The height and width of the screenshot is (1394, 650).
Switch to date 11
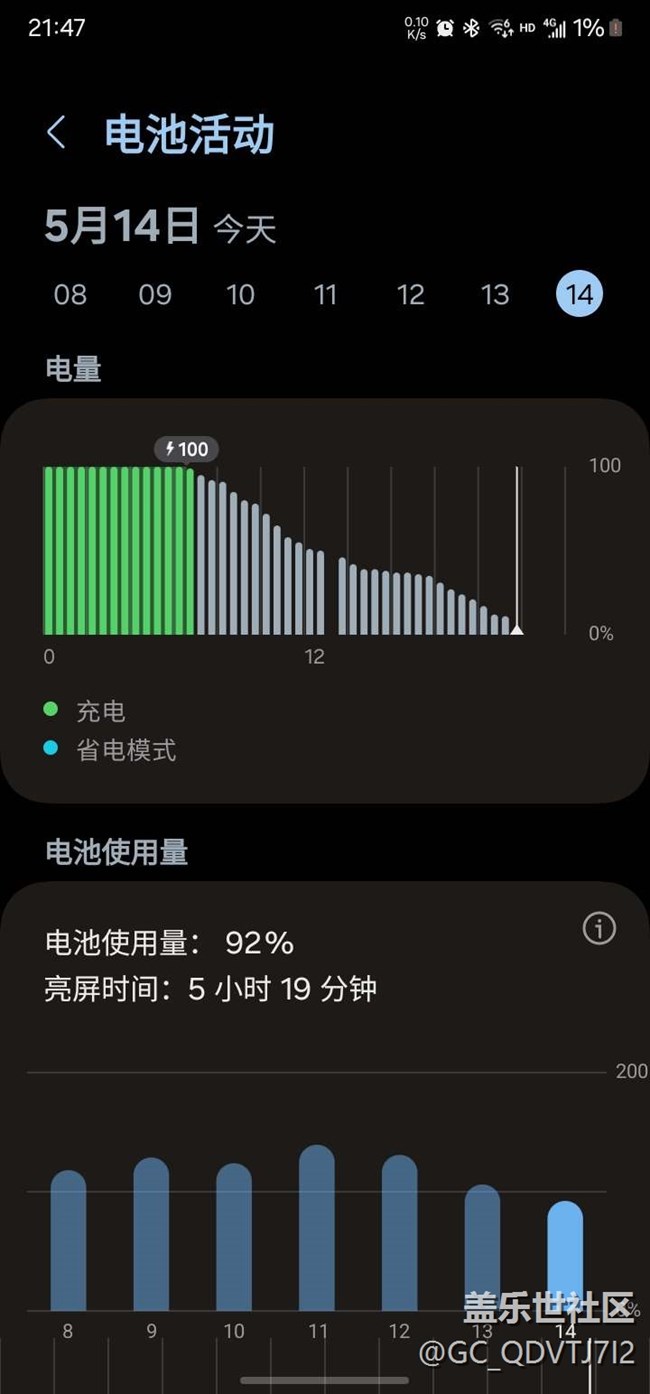pyautogui.click(x=325, y=294)
